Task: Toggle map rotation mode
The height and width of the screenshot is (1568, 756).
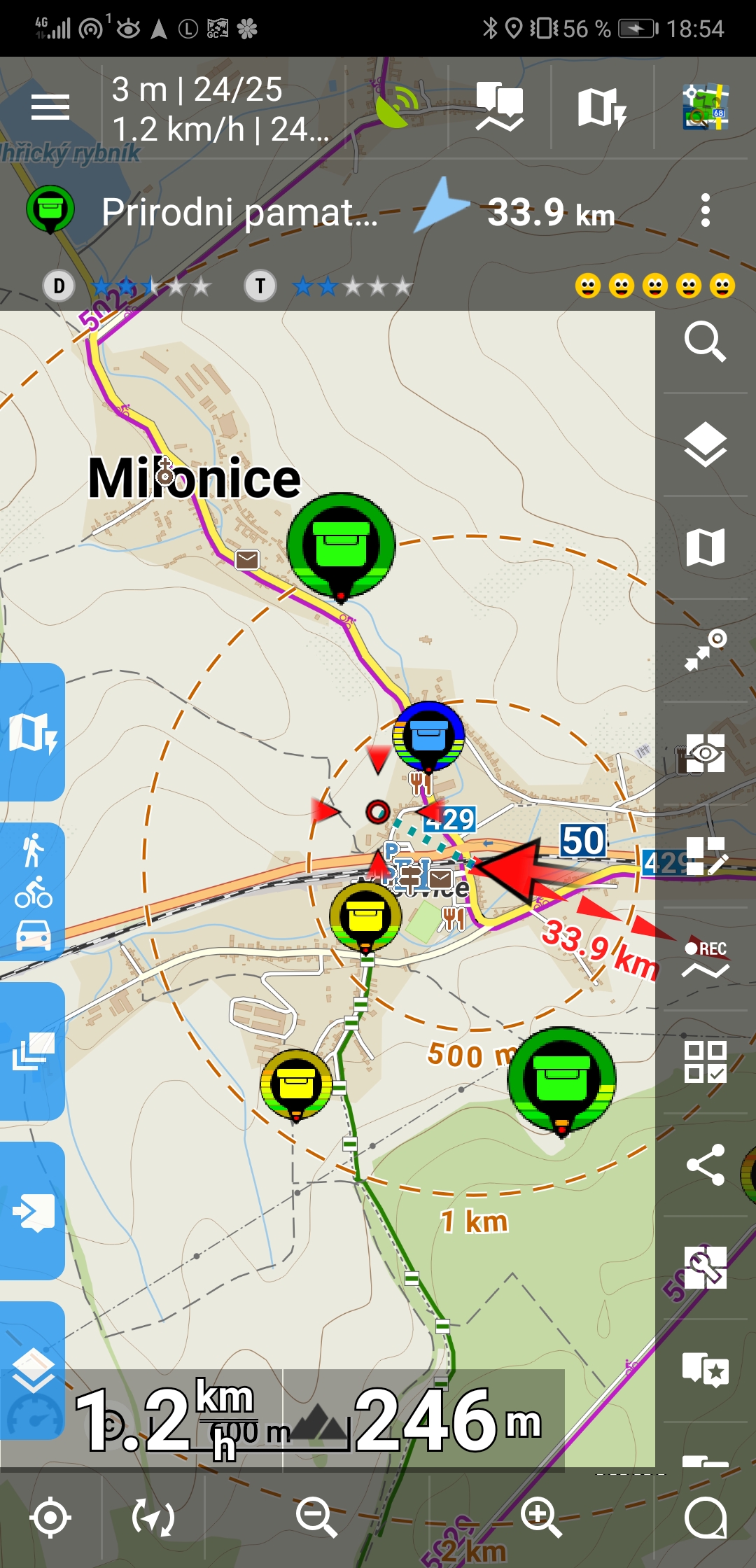Action: point(153,1518)
